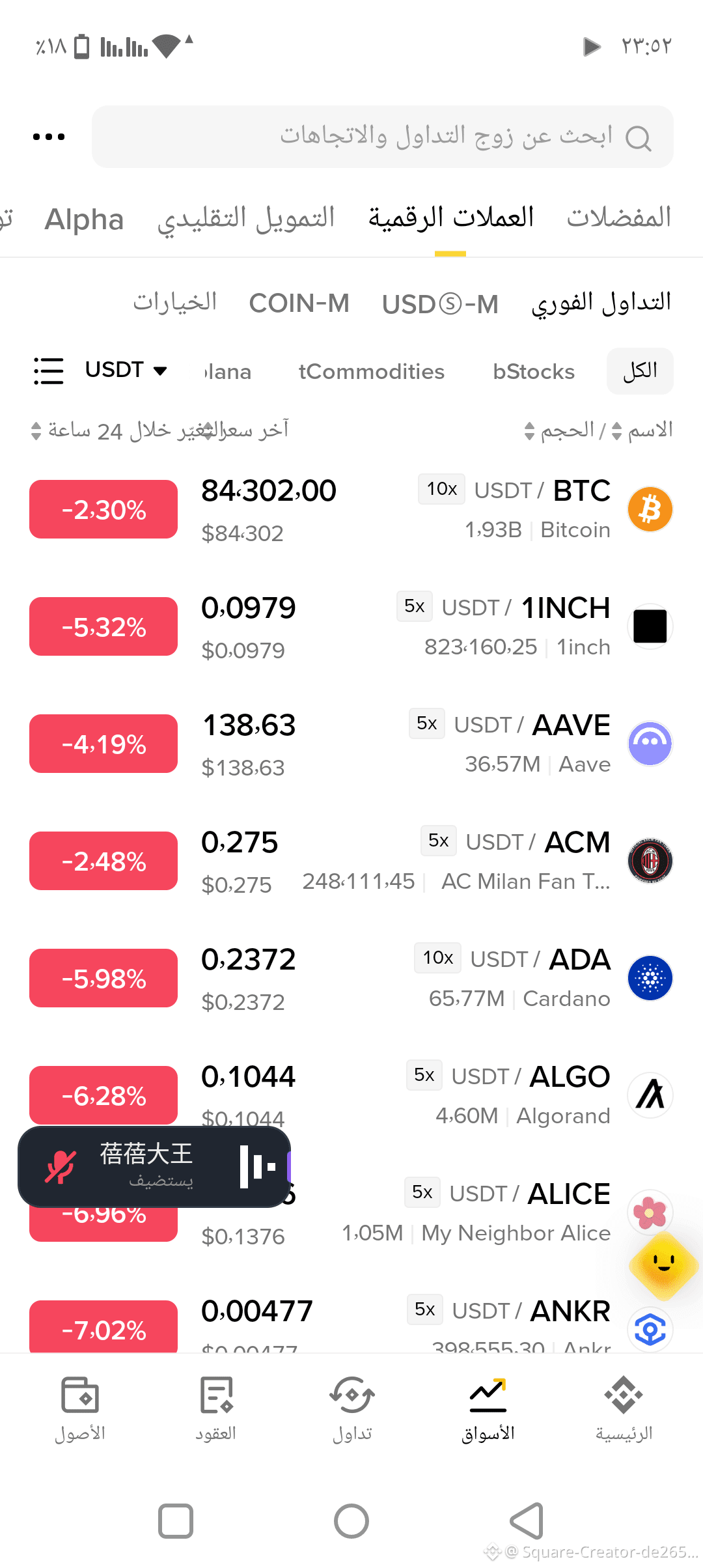The width and height of the screenshot is (703, 1568).
Task: Open the ADA/USDT pair row
Action: click(x=351, y=978)
